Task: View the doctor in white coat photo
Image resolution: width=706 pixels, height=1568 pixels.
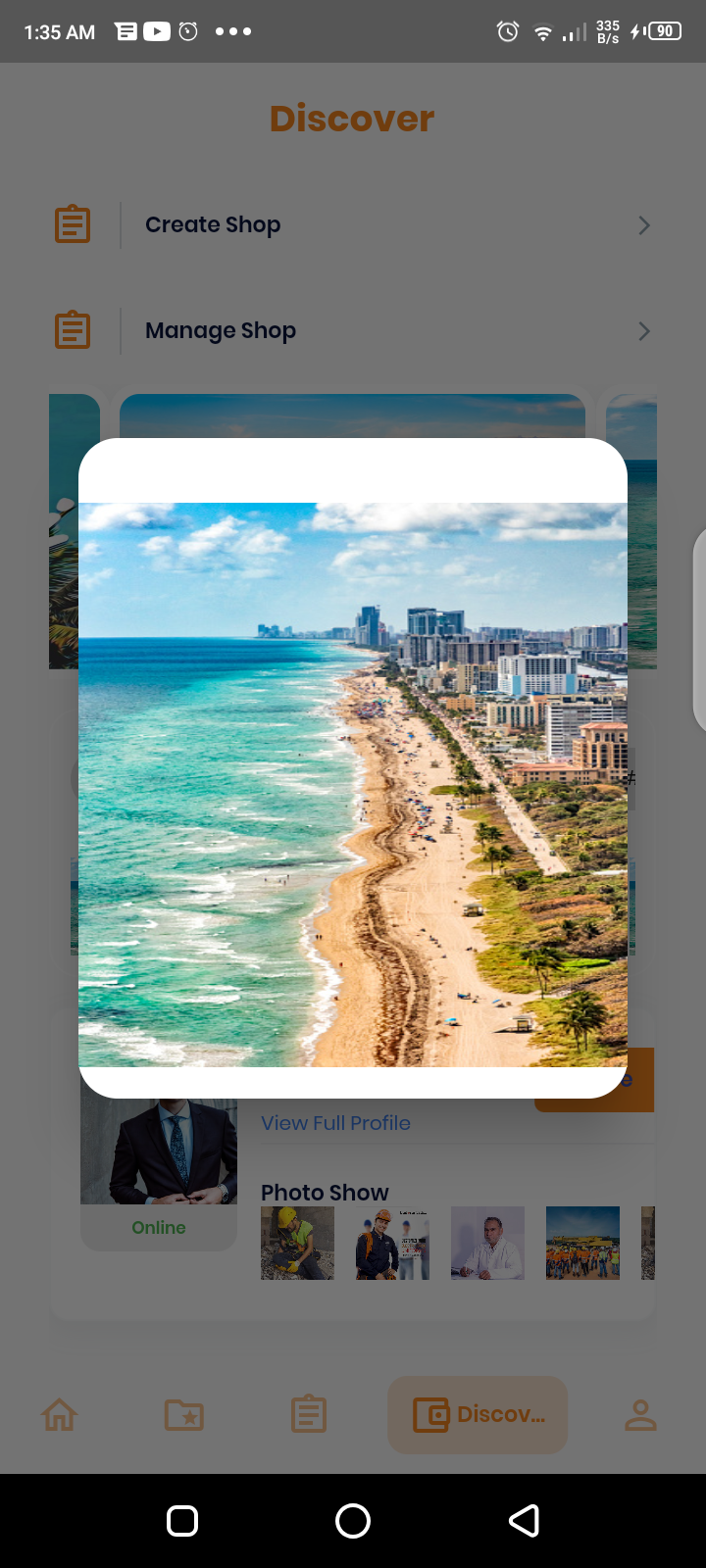Action: tap(487, 1243)
